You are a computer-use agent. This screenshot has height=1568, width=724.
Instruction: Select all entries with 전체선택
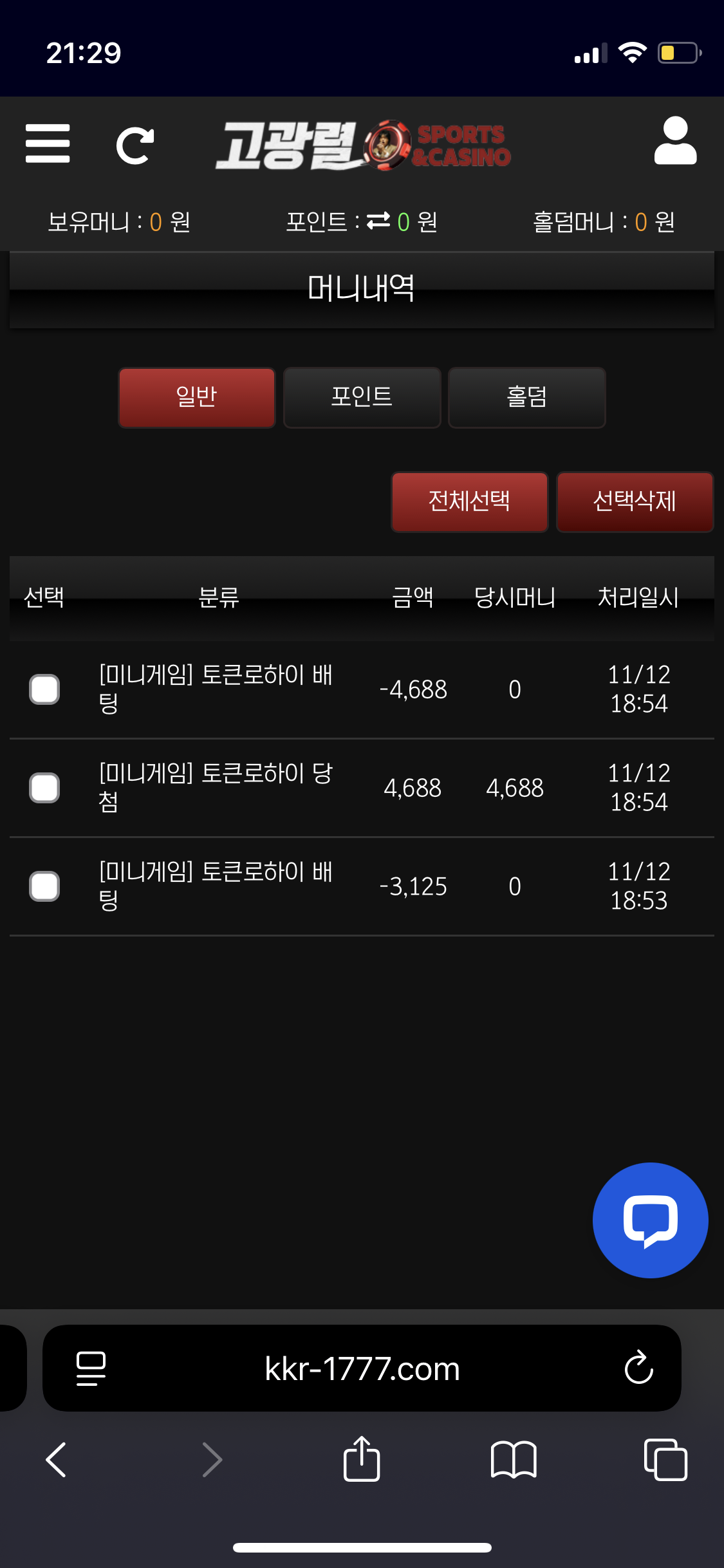tap(469, 501)
